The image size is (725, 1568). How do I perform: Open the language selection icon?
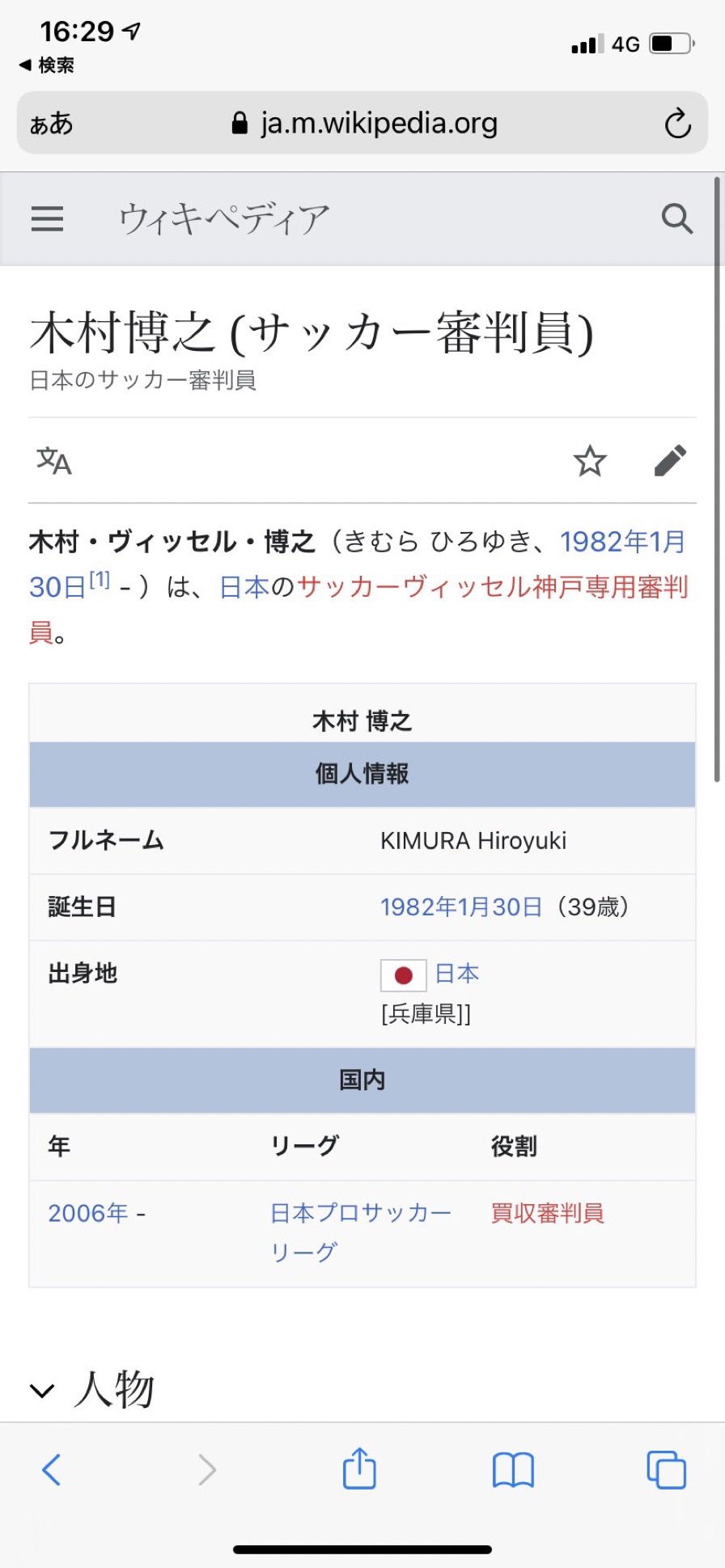(54, 461)
